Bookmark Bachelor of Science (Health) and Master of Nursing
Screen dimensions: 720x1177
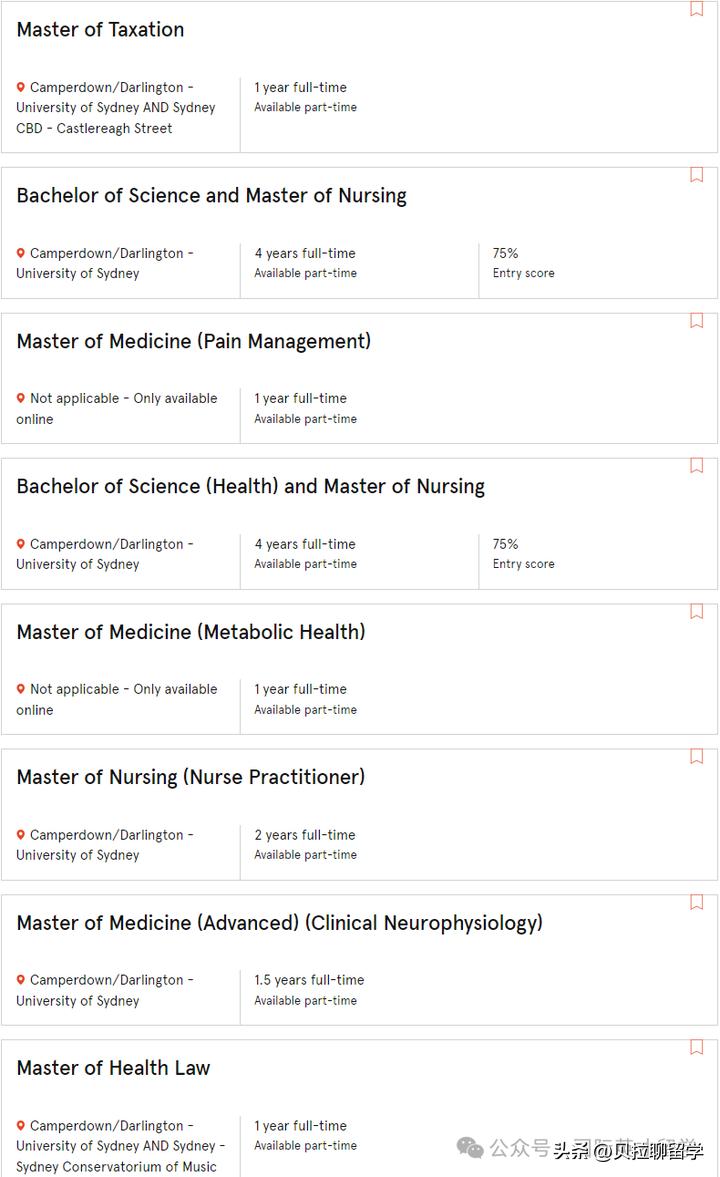coord(697,465)
